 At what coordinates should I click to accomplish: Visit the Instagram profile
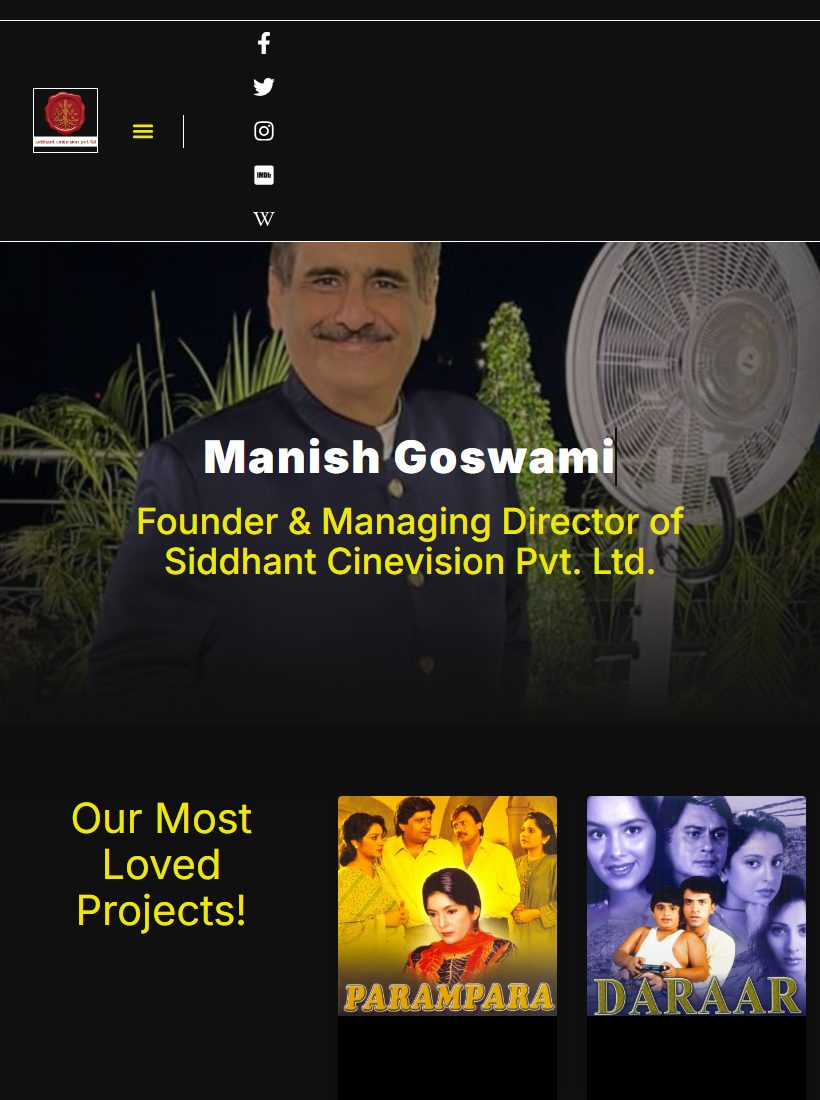point(264,131)
